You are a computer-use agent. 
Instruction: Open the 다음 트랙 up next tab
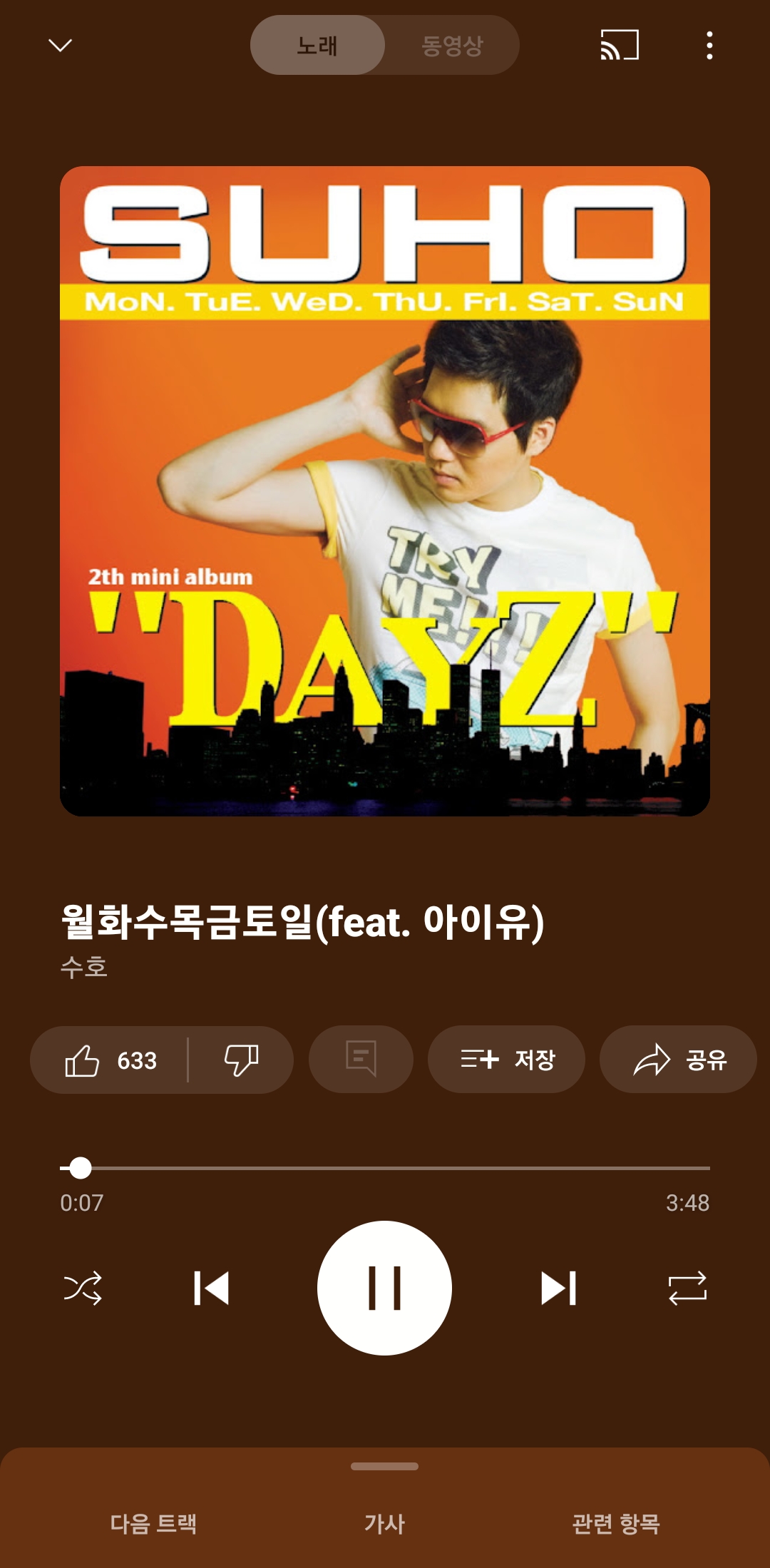(x=153, y=1524)
